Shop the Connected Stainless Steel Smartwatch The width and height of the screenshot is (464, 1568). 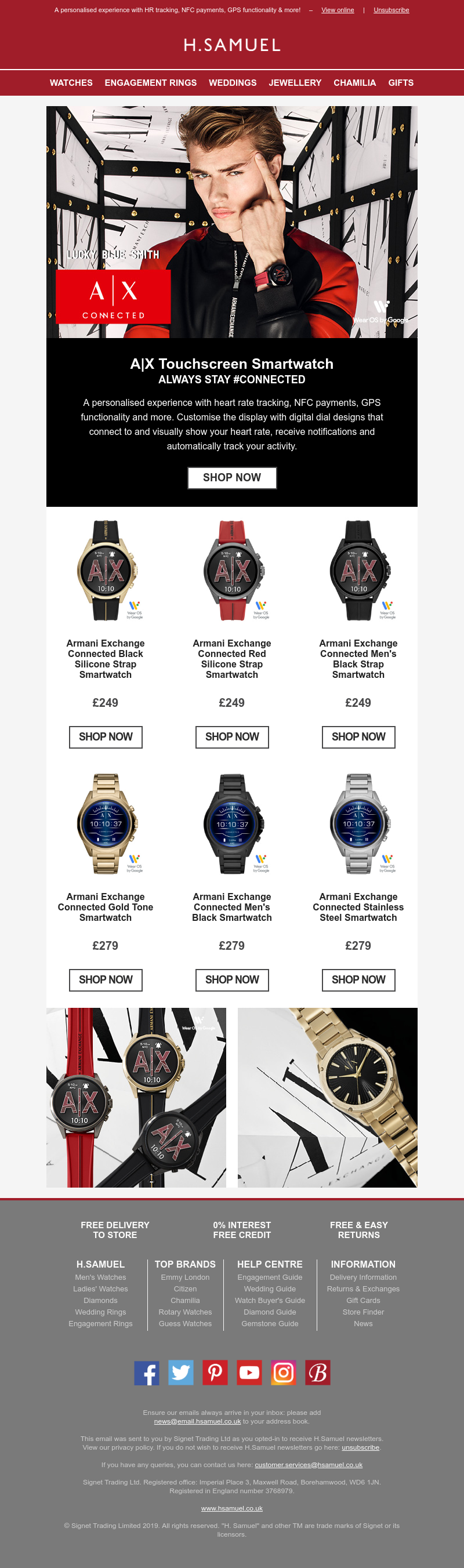[x=358, y=979]
